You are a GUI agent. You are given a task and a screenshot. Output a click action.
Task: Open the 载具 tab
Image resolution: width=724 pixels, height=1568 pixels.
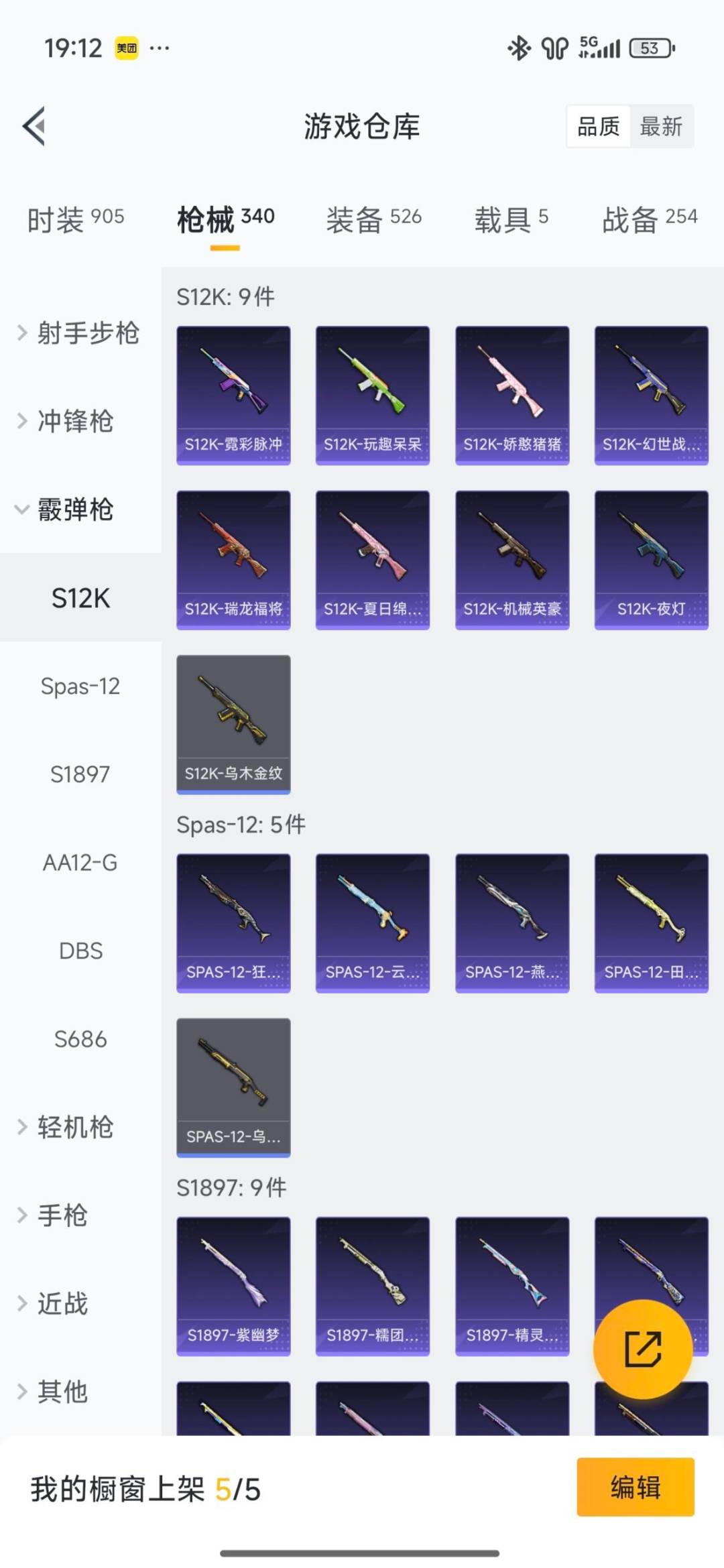tap(511, 219)
